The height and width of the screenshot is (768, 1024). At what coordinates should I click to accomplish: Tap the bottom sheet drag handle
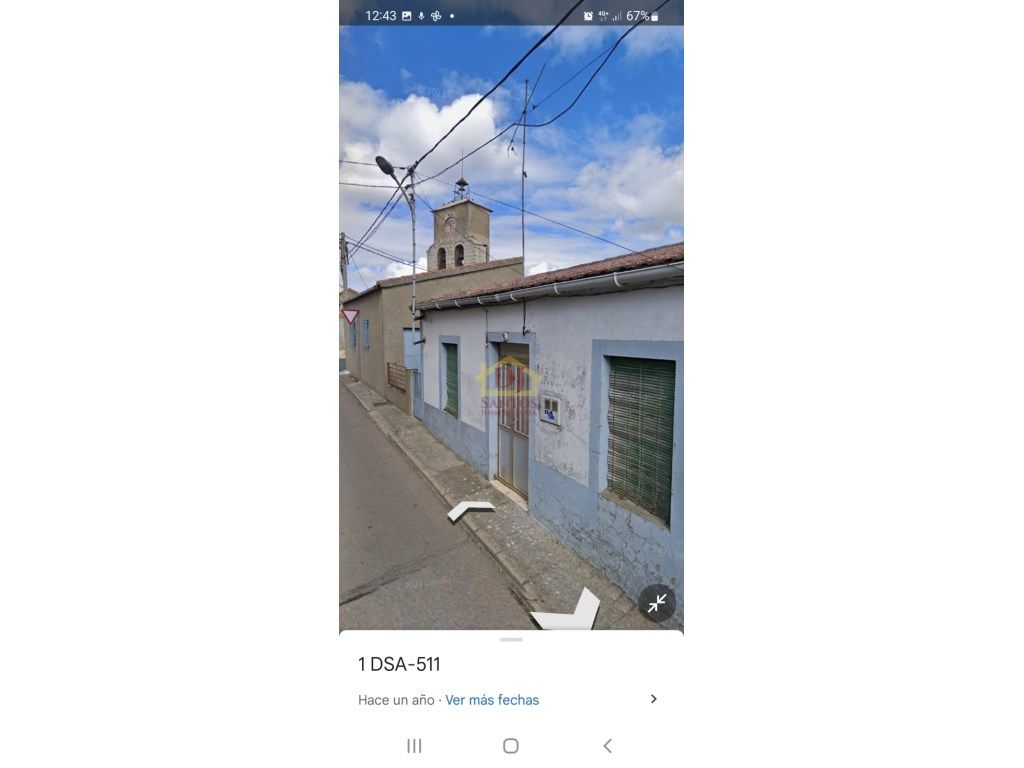point(511,639)
